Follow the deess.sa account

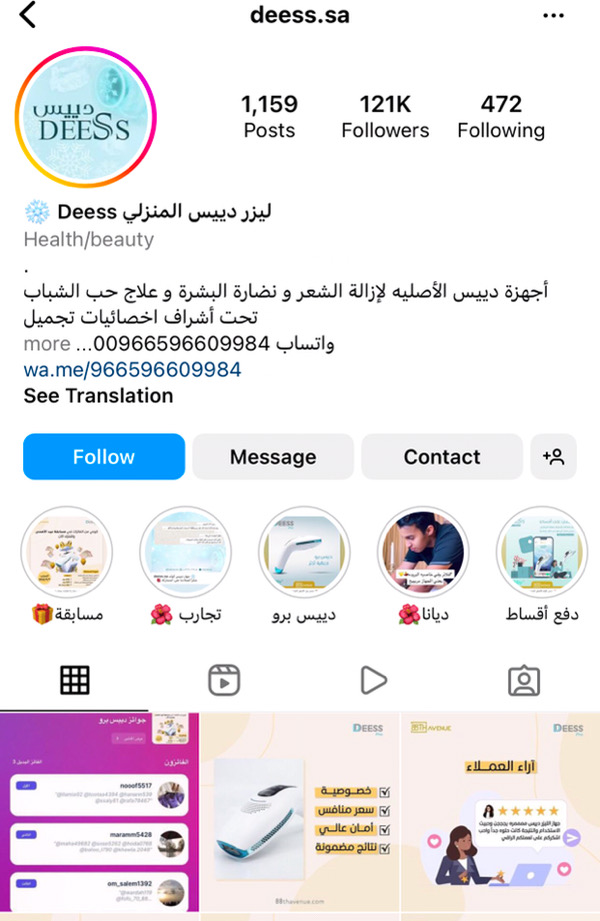104,457
